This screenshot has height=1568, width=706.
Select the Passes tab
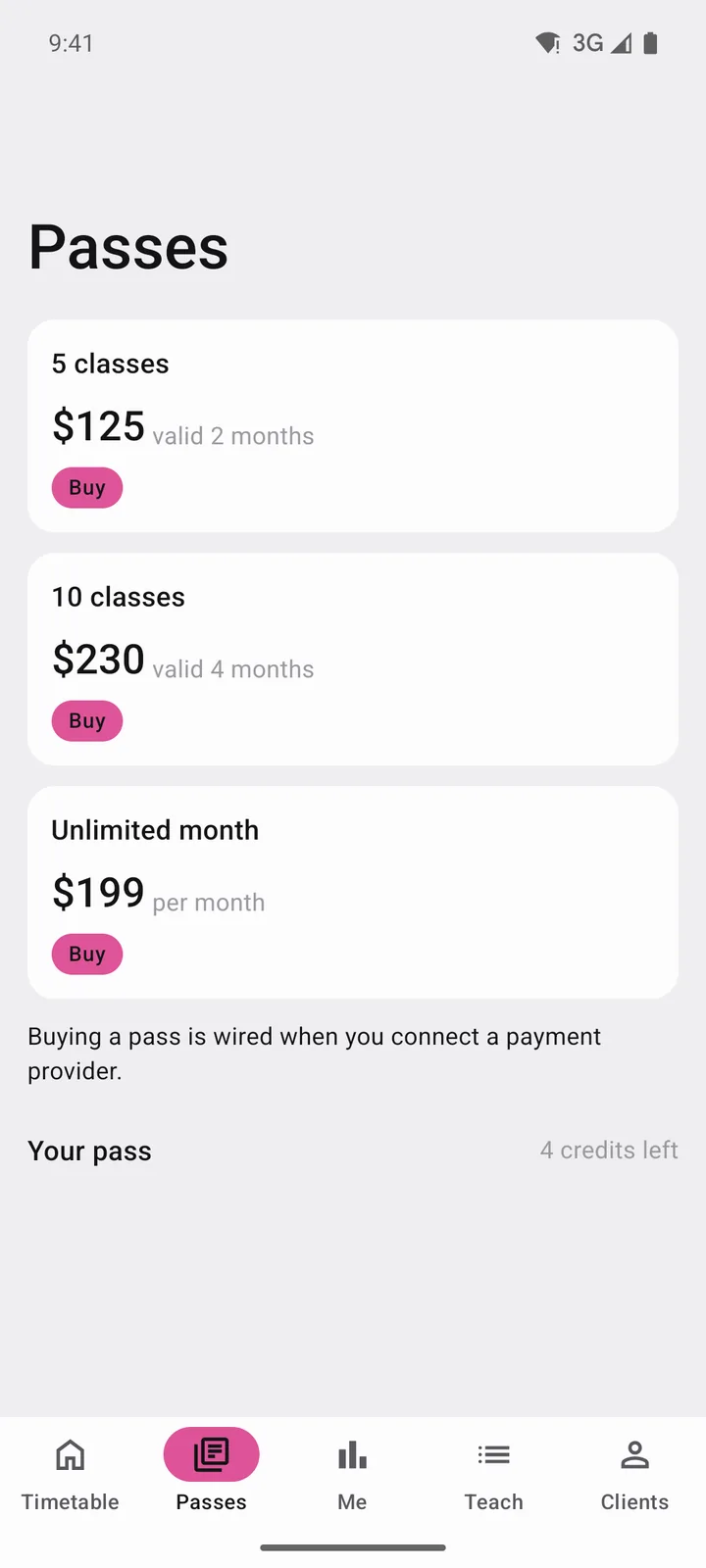[x=212, y=1474]
